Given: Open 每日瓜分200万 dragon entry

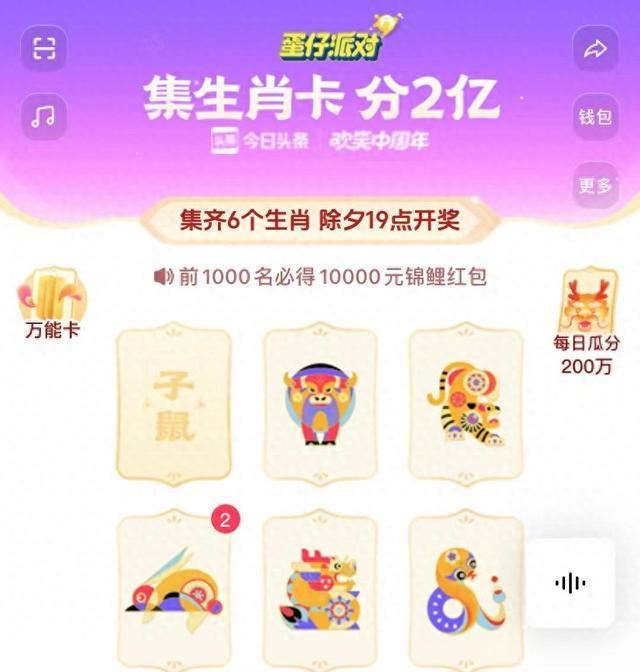Looking at the screenshot, I should tap(588, 320).
